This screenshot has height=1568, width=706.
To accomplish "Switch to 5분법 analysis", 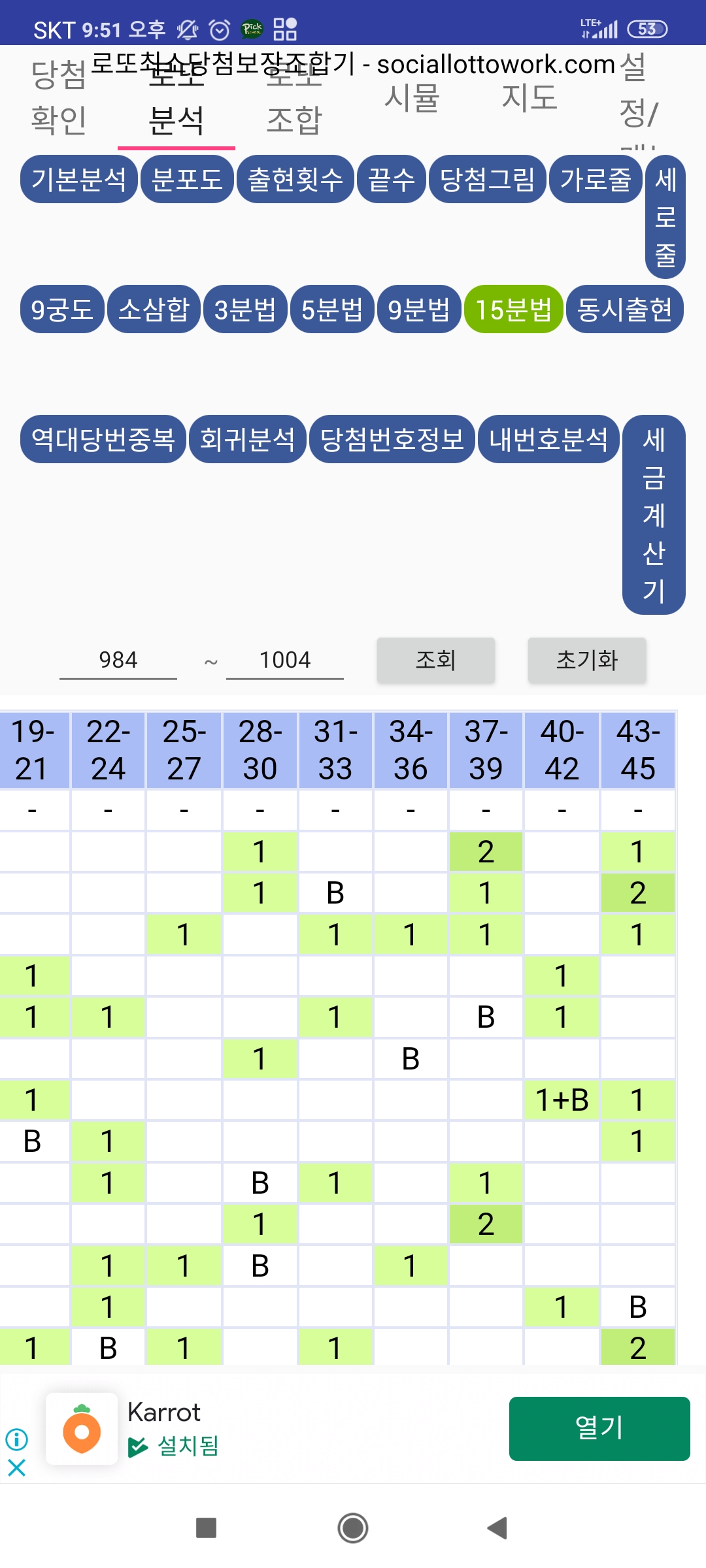I will pos(332,309).
